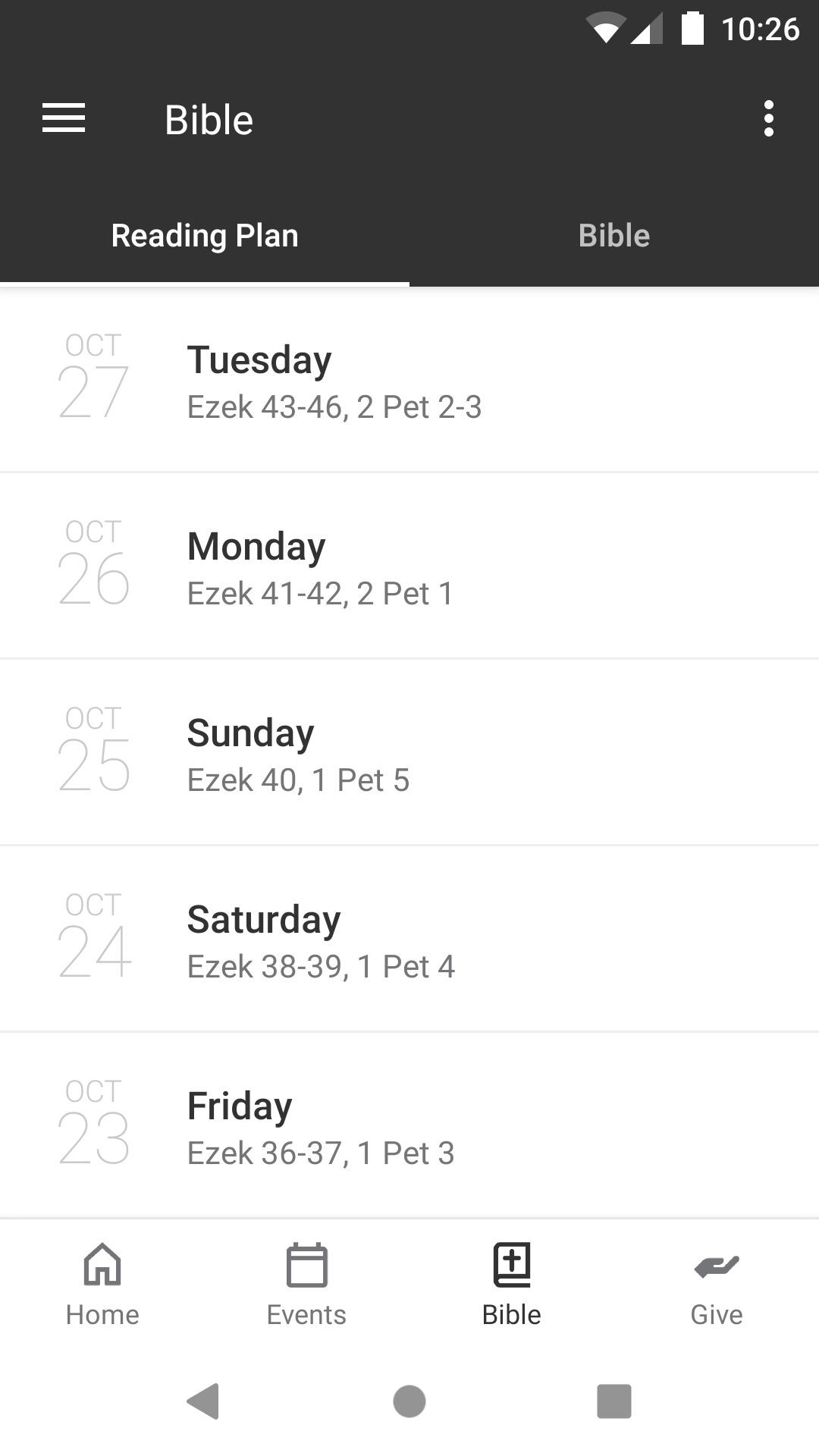The width and height of the screenshot is (819, 1456).
Task: Open the hamburger navigation drawer
Action: pyautogui.click(x=64, y=119)
